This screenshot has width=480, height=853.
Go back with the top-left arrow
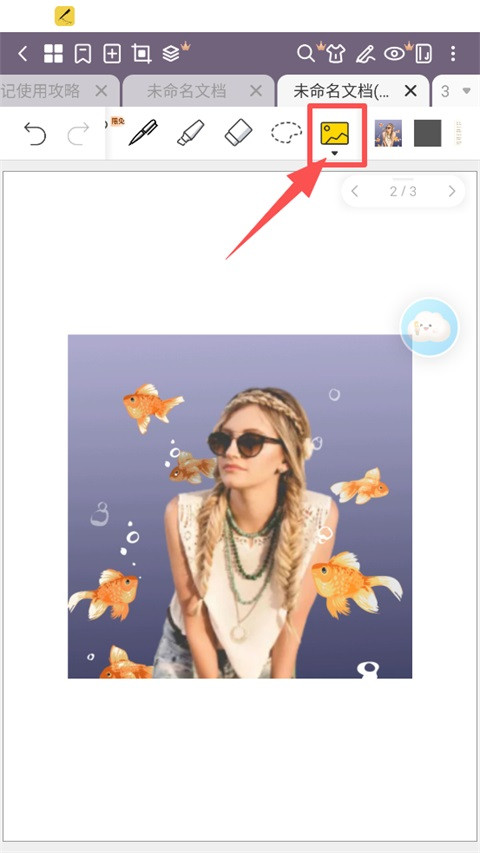tap(22, 53)
